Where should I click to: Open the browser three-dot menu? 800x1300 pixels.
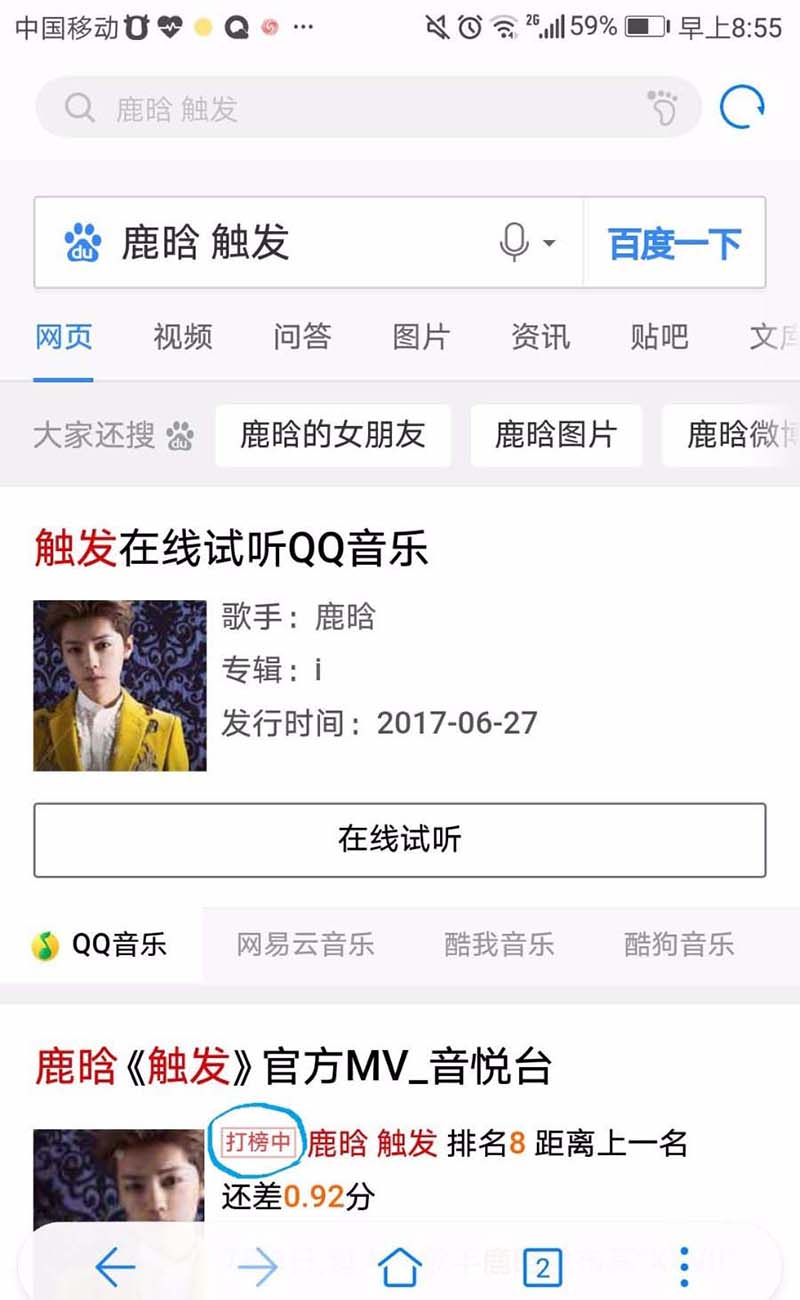tap(684, 1267)
